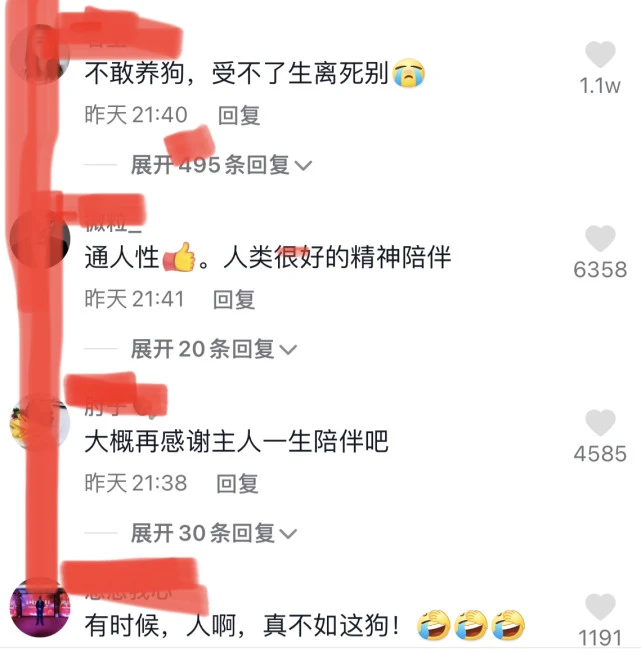Expand 展开30条回复
The image size is (641, 656).
coord(214,534)
